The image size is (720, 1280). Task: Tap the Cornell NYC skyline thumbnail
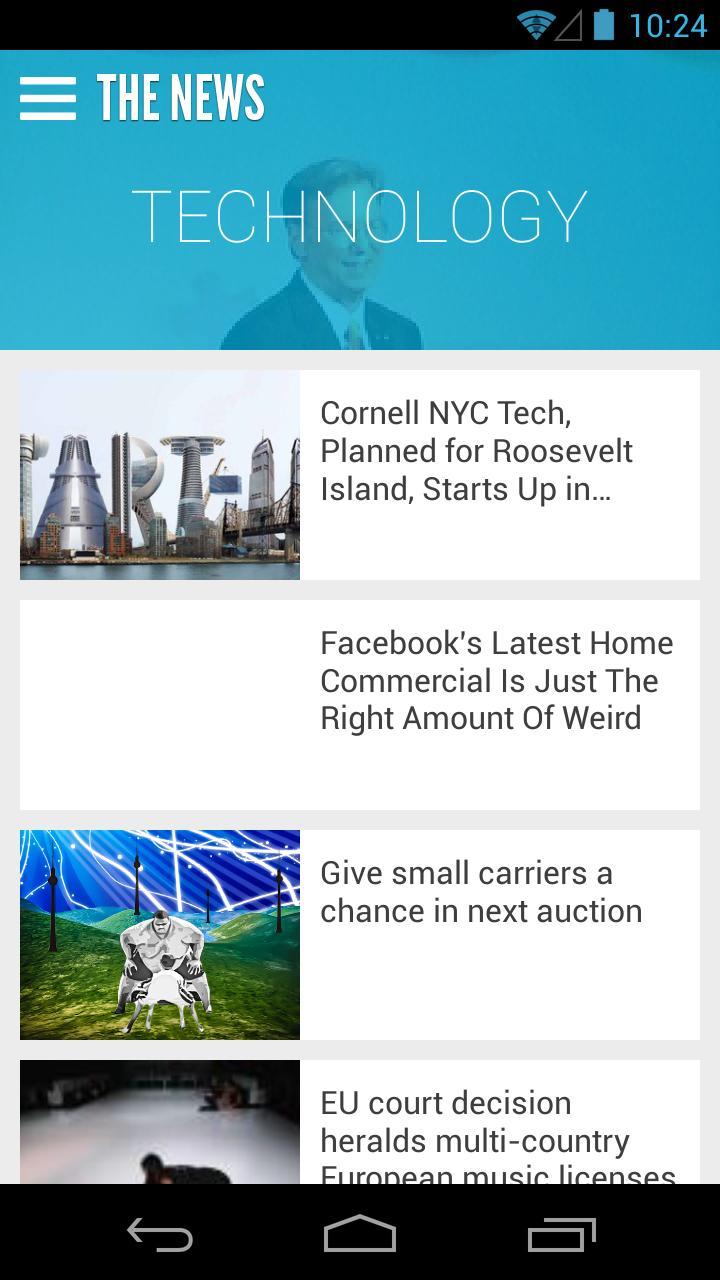pos(159,475)
